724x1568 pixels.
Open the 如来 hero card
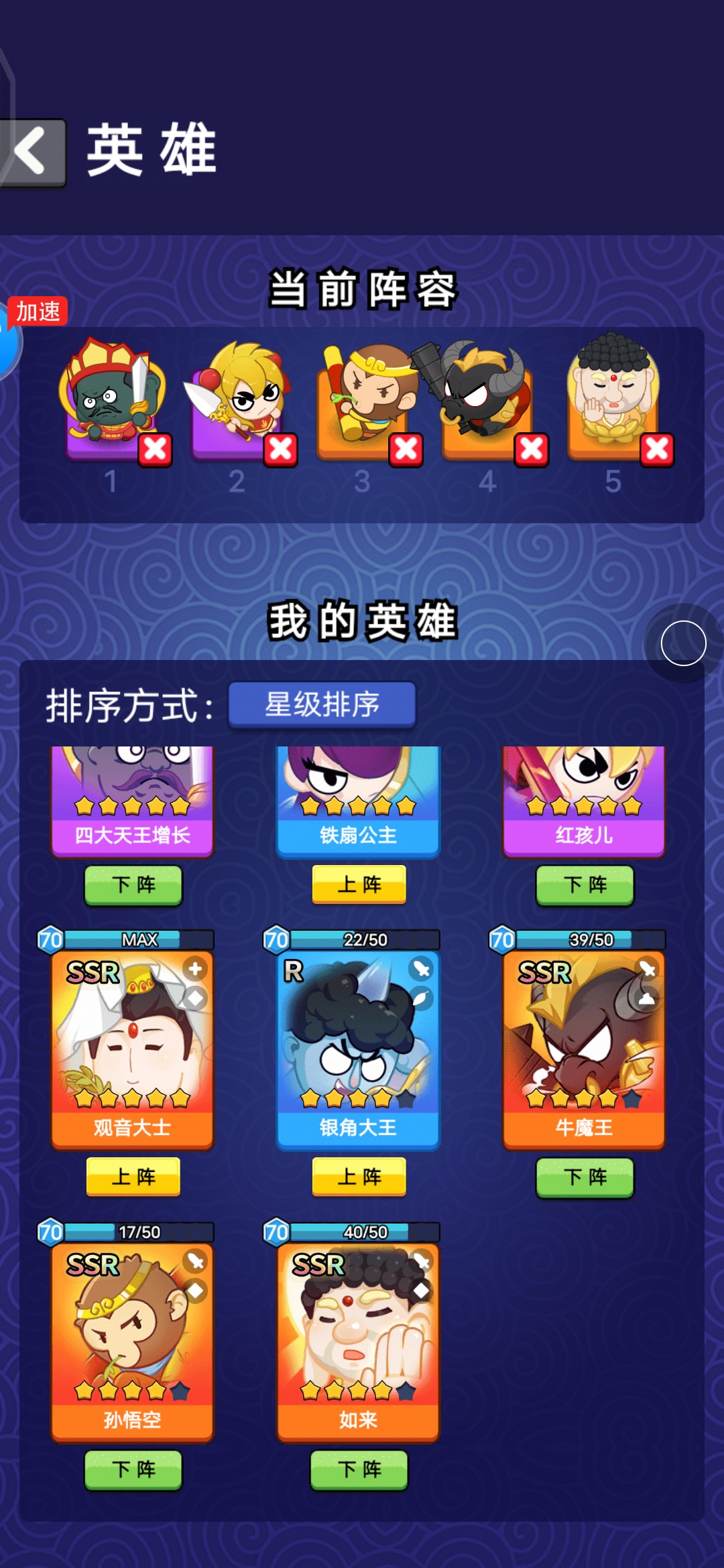pyautogui.click(x=358, y=1342)
